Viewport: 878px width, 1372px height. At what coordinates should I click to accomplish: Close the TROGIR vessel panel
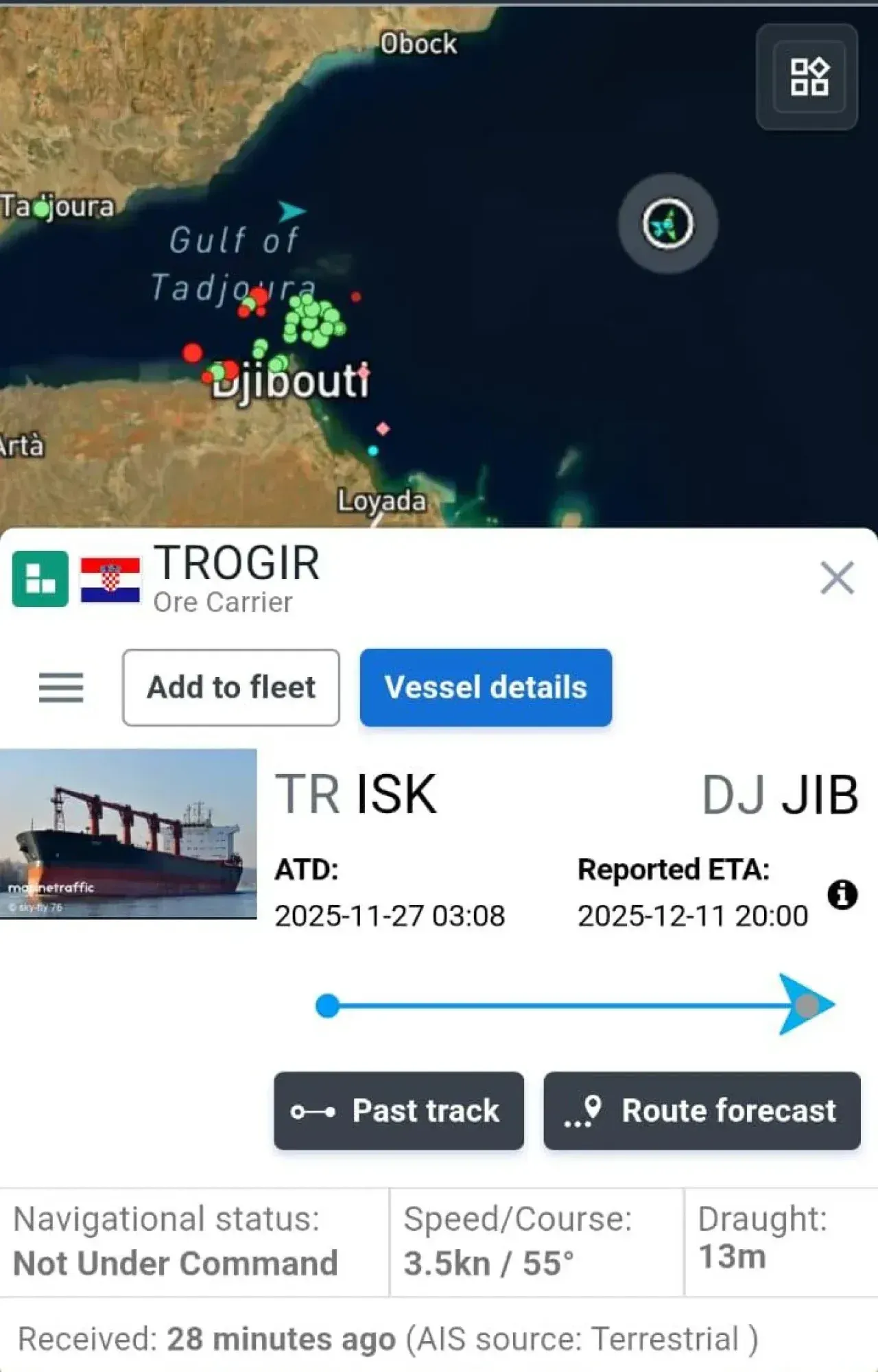837,578
